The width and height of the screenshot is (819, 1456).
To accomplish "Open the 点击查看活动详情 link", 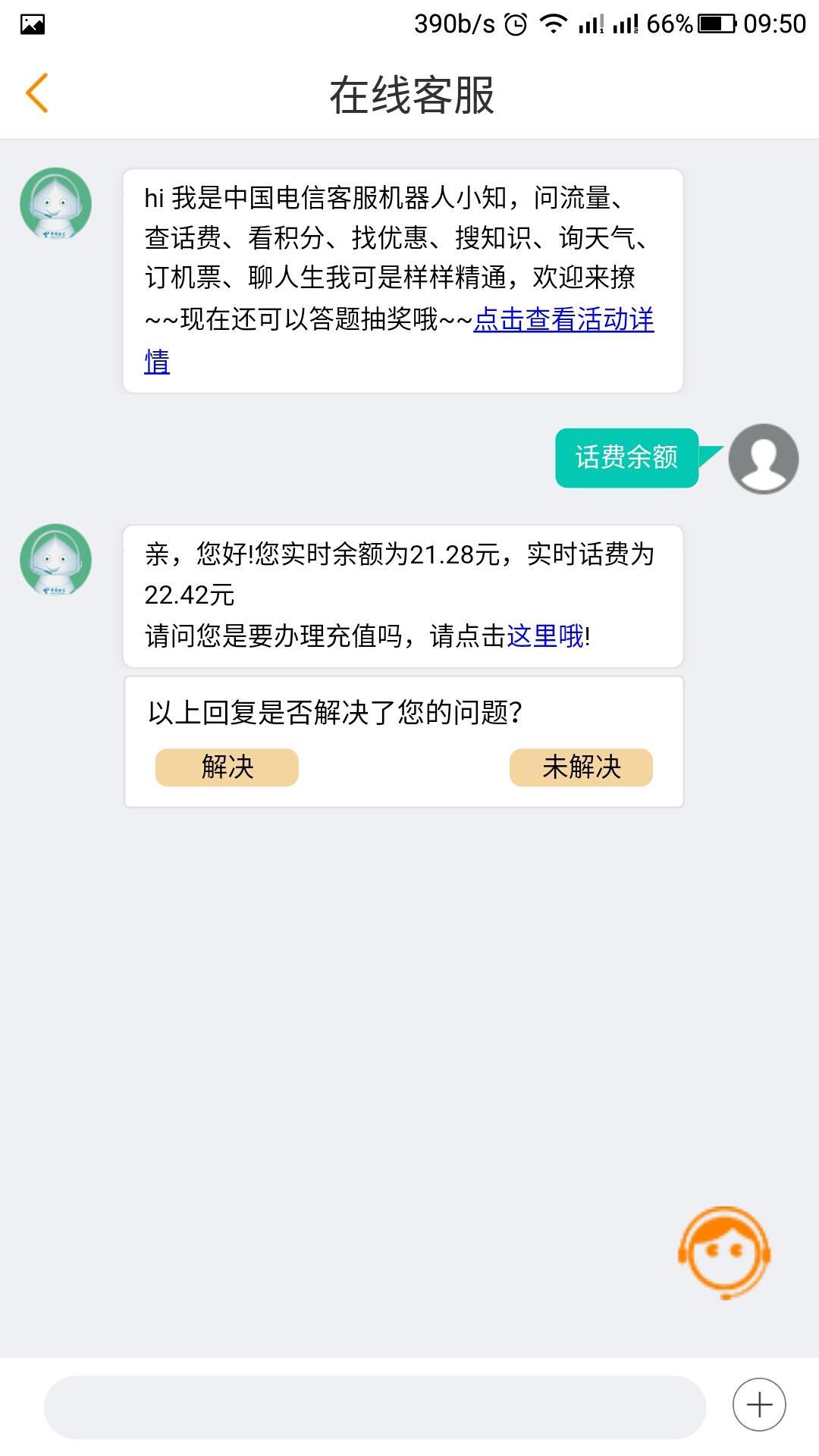I will tap(563, 320).
